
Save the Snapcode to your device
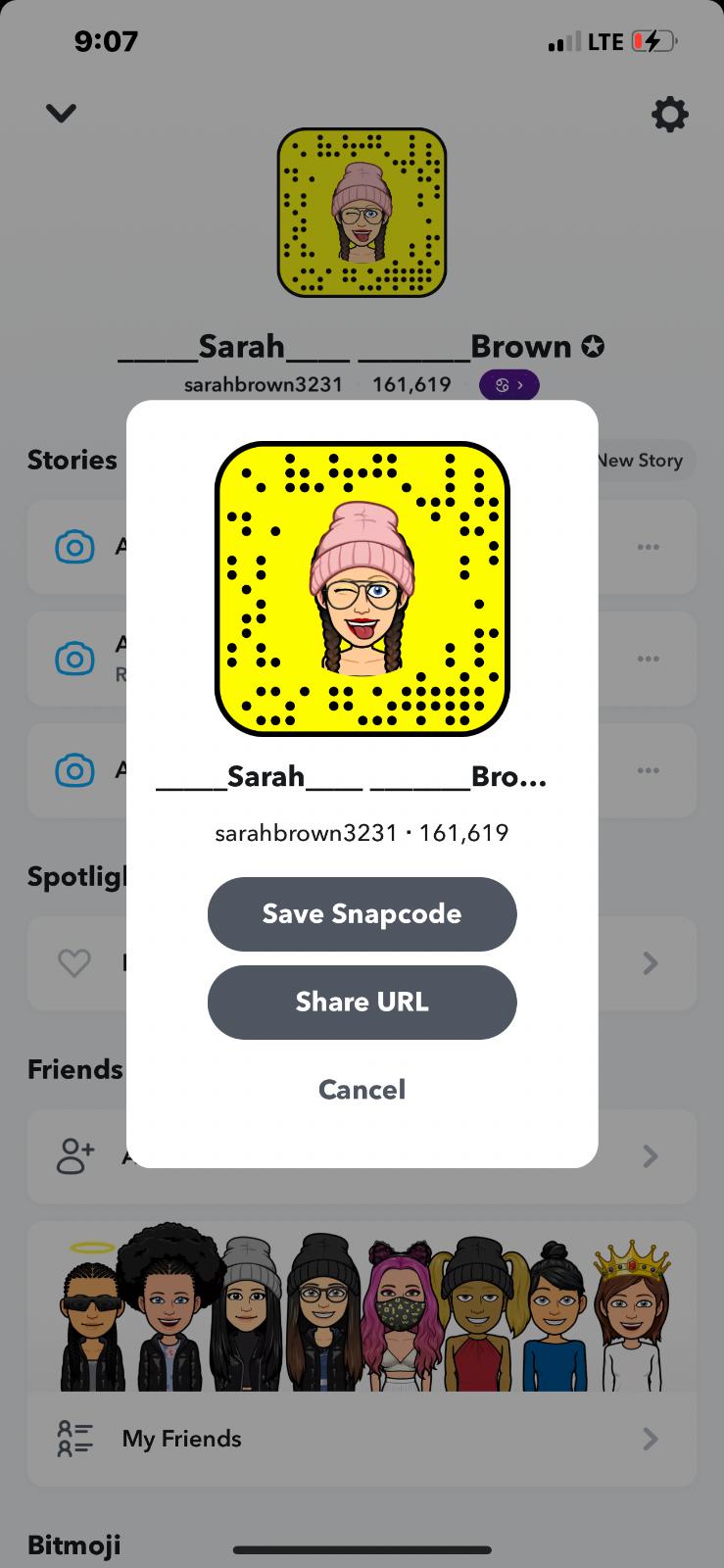point(362,913)
